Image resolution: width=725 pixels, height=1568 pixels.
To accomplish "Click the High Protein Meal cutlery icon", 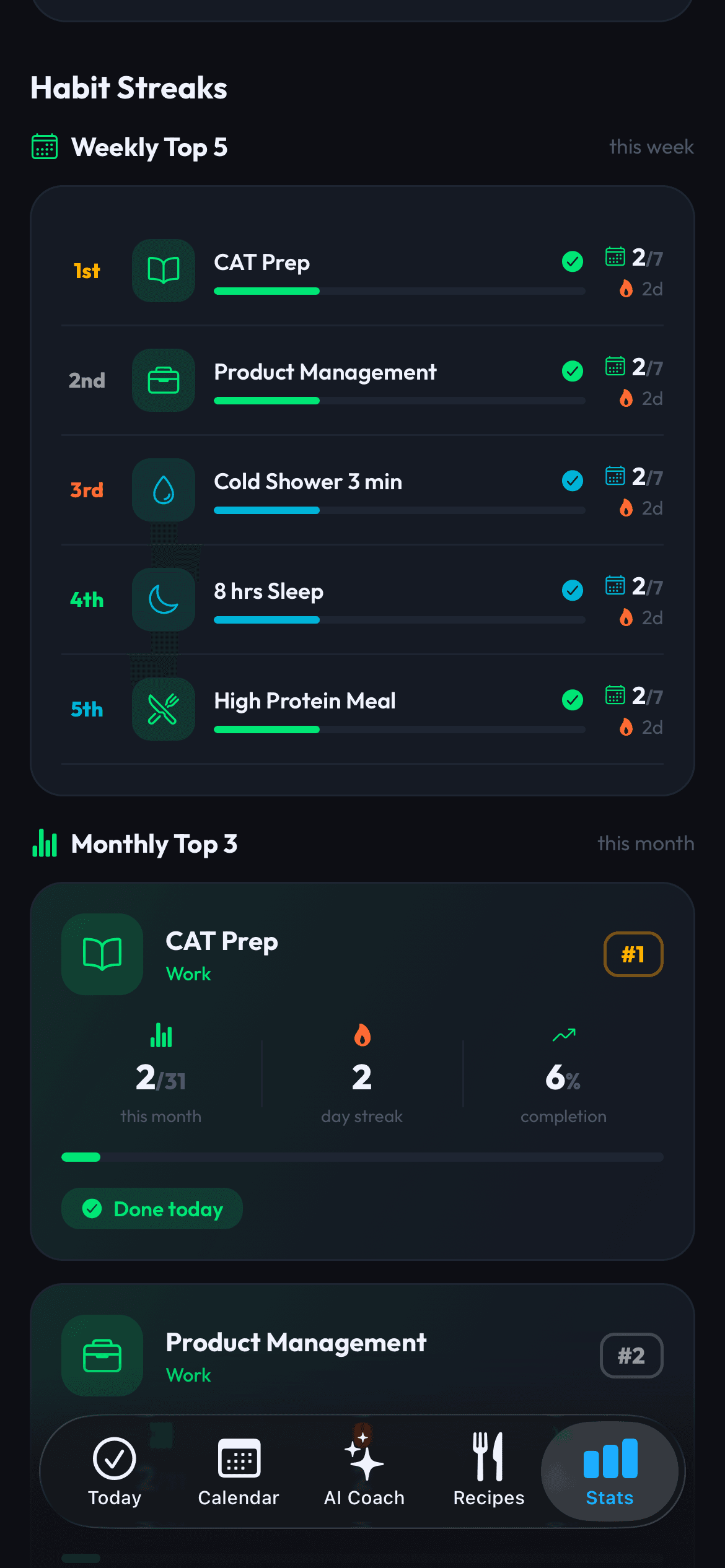I will pos(163,709).
